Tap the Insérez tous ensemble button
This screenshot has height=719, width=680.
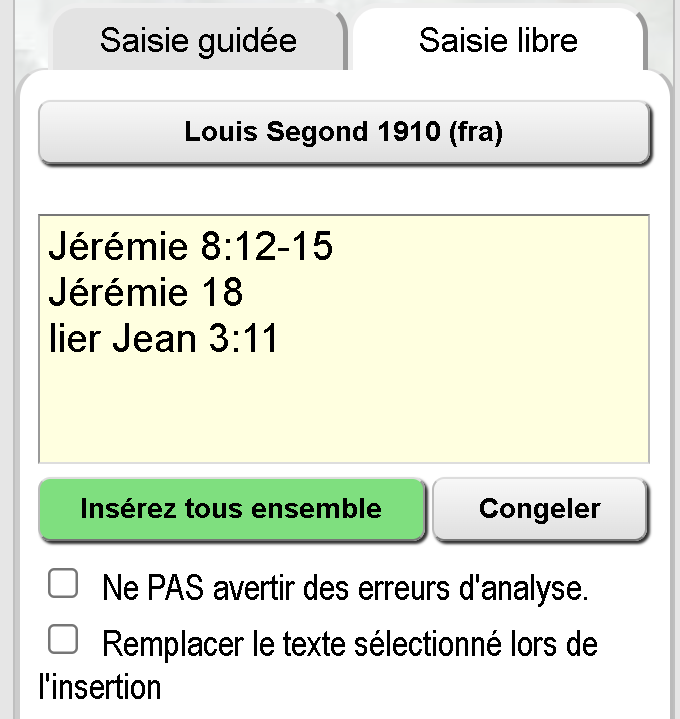coord(231,508)
